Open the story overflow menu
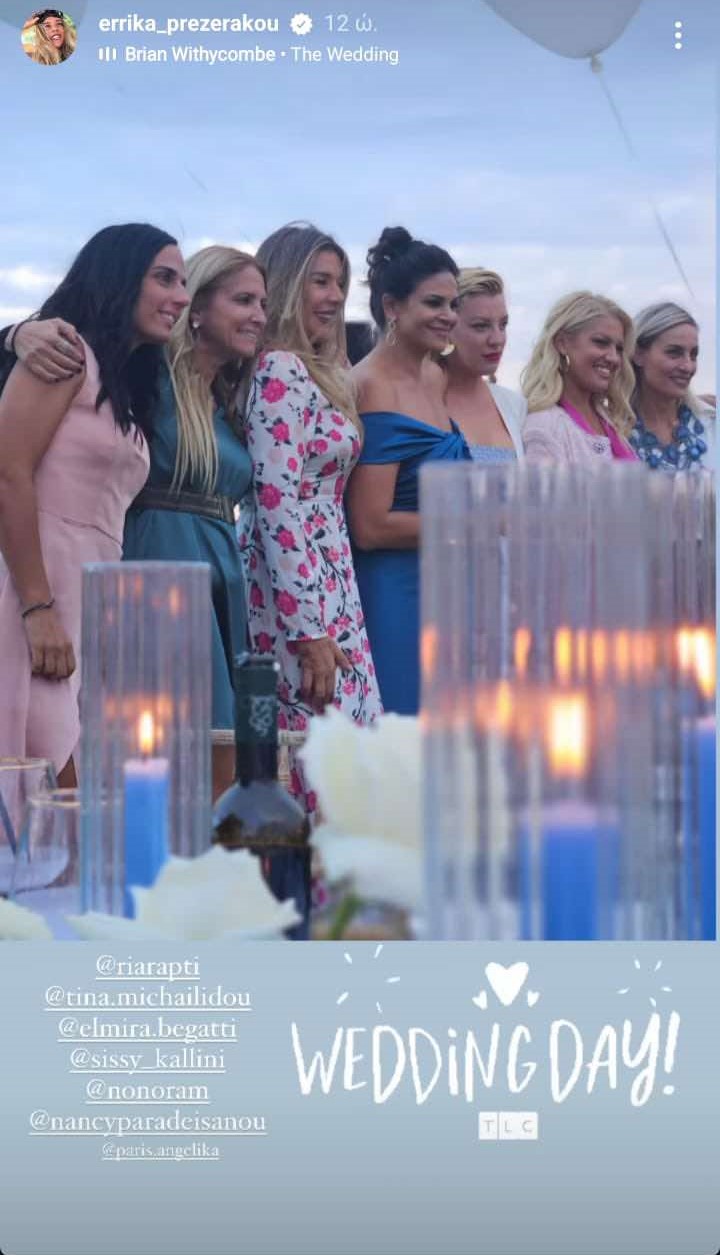 [678, 36]
